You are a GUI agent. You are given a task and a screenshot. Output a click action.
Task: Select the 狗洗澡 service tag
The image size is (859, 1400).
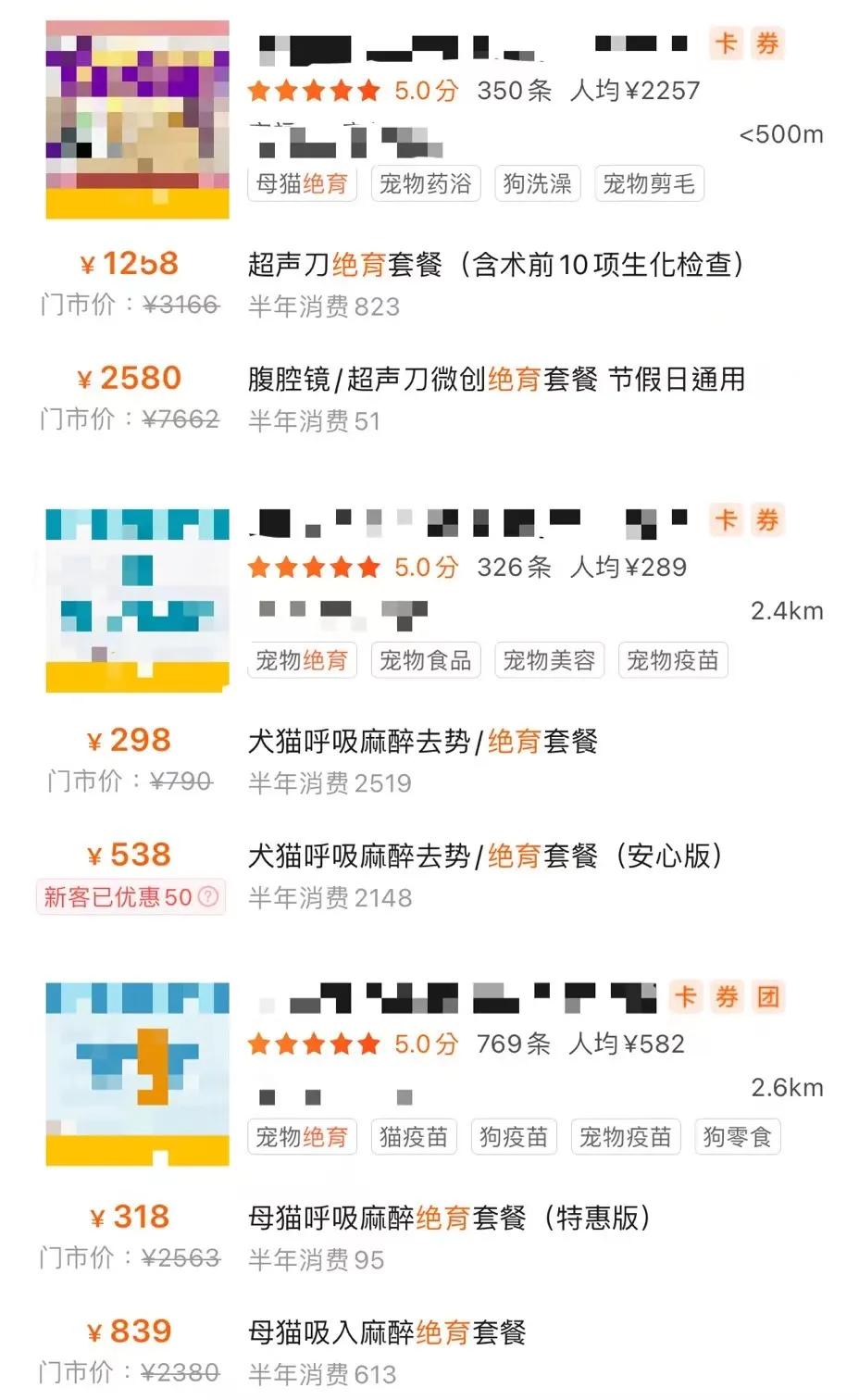[537, 183]
